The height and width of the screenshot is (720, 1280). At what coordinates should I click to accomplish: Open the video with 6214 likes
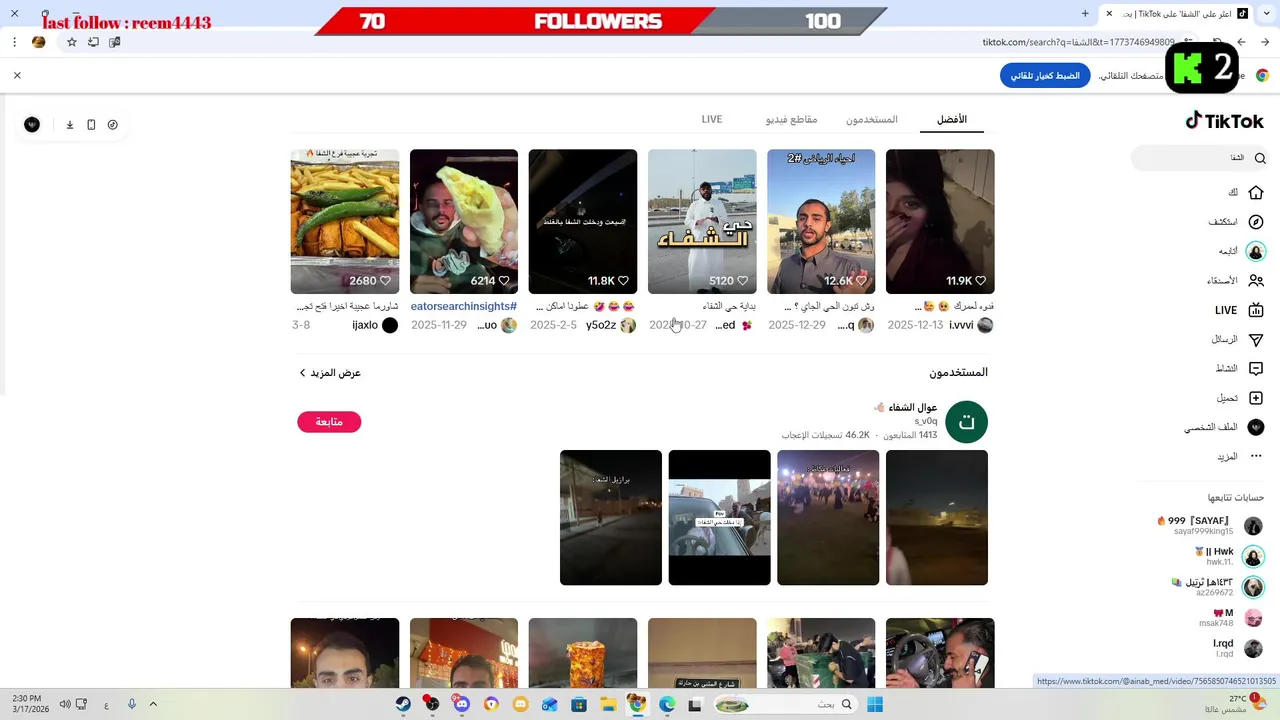click(x=464, y=221)
